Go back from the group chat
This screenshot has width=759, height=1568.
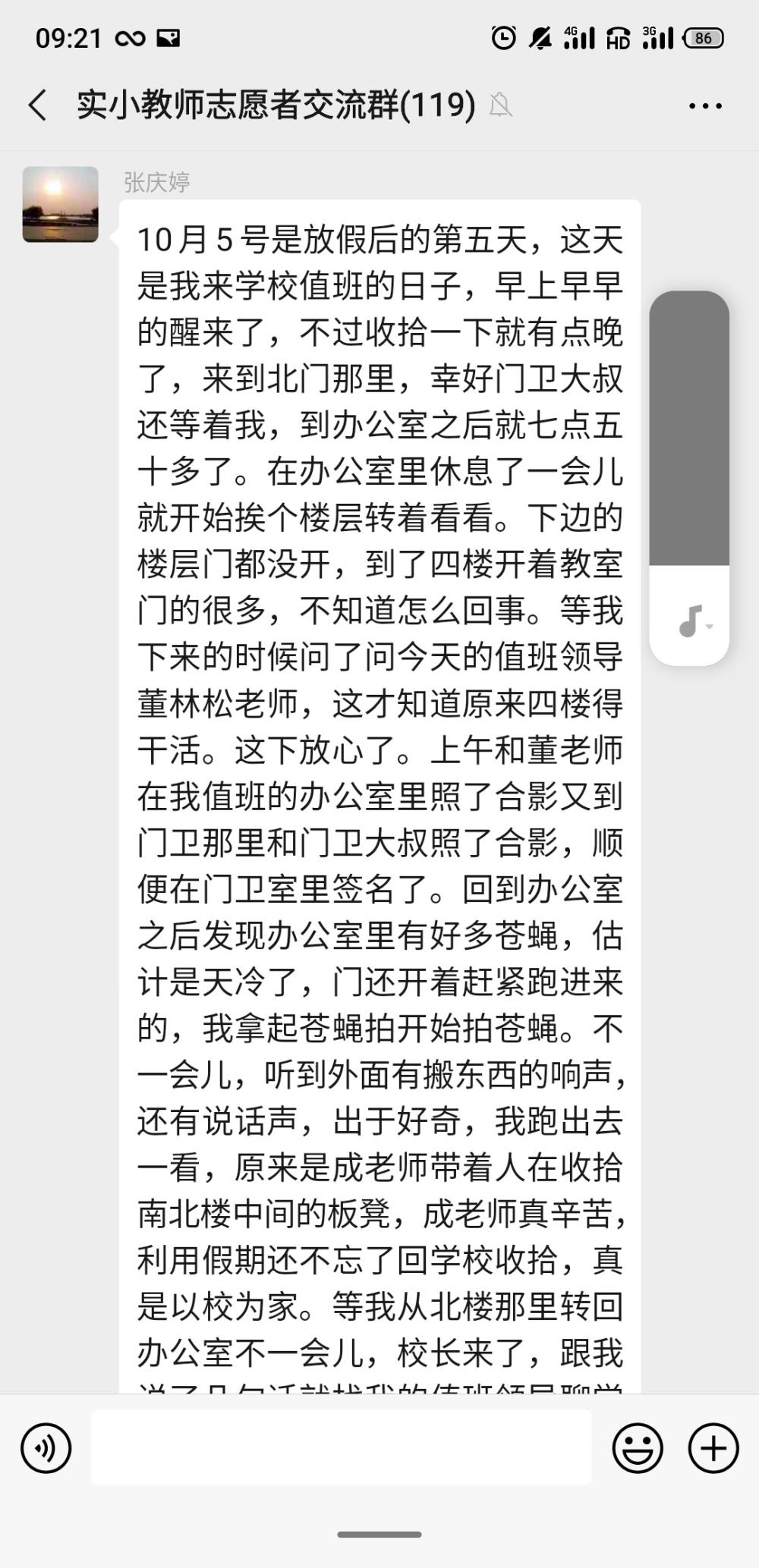click(x=38, y=105)
